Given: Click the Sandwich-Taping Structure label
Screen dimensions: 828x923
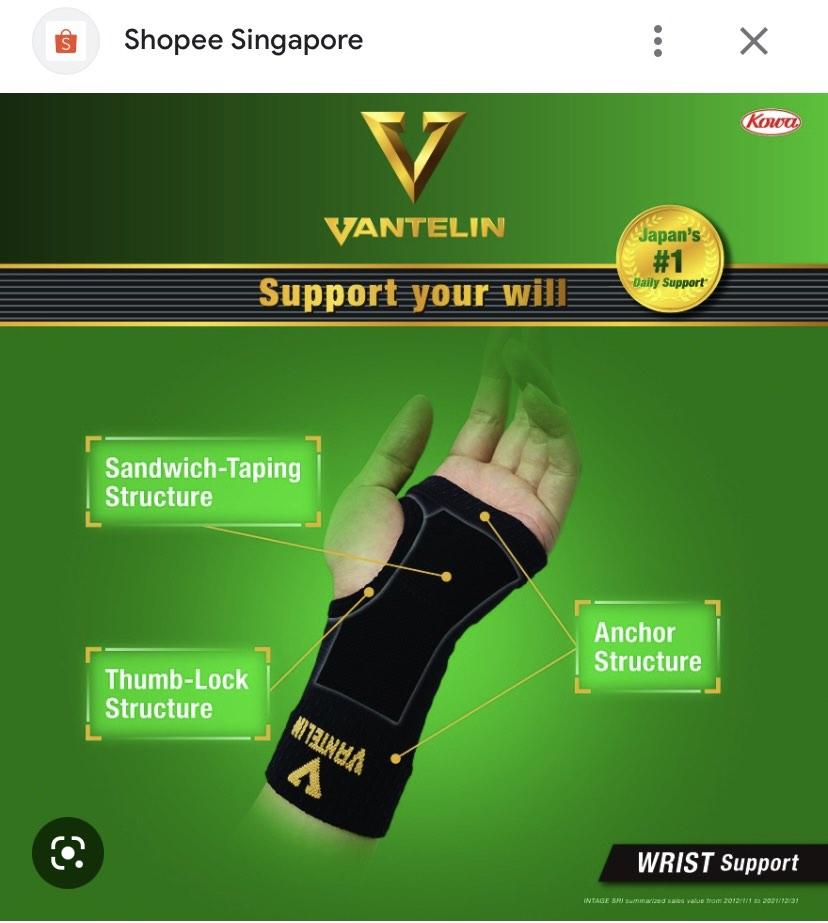Looking at the screenshot, I should 204,481.
